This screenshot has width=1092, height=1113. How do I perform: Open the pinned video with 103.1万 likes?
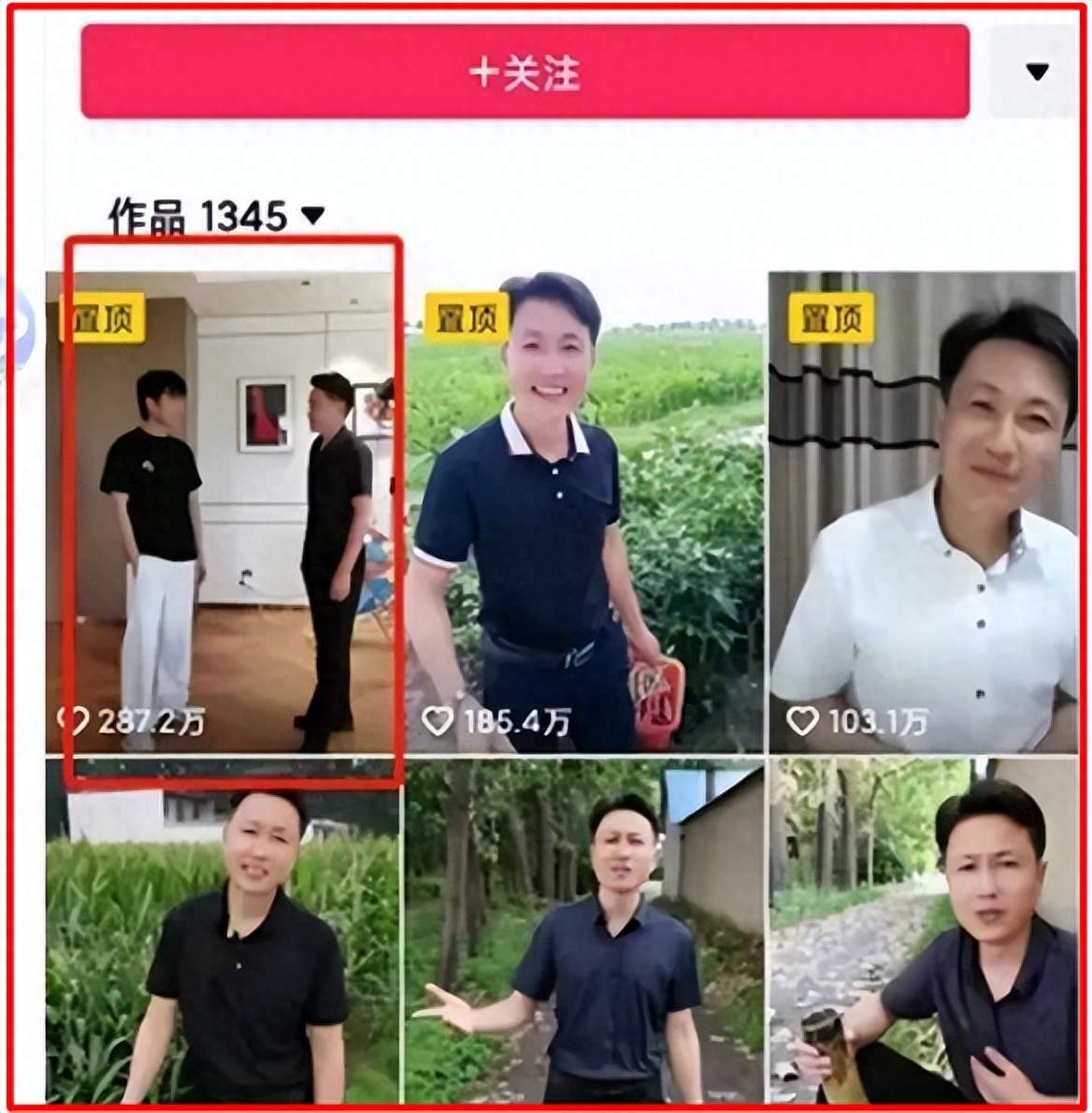pyautogui.click(x=922, y=513)
